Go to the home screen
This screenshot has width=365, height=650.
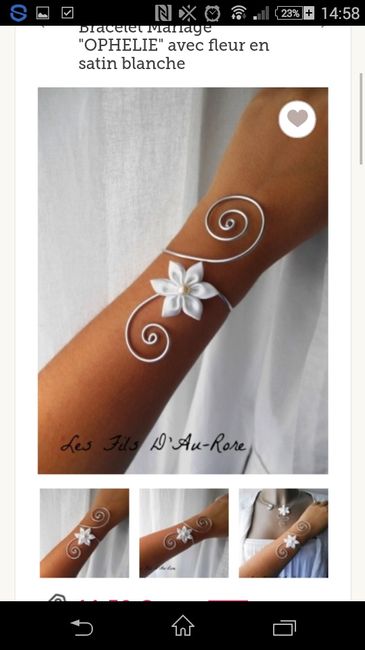coord(183,626)
